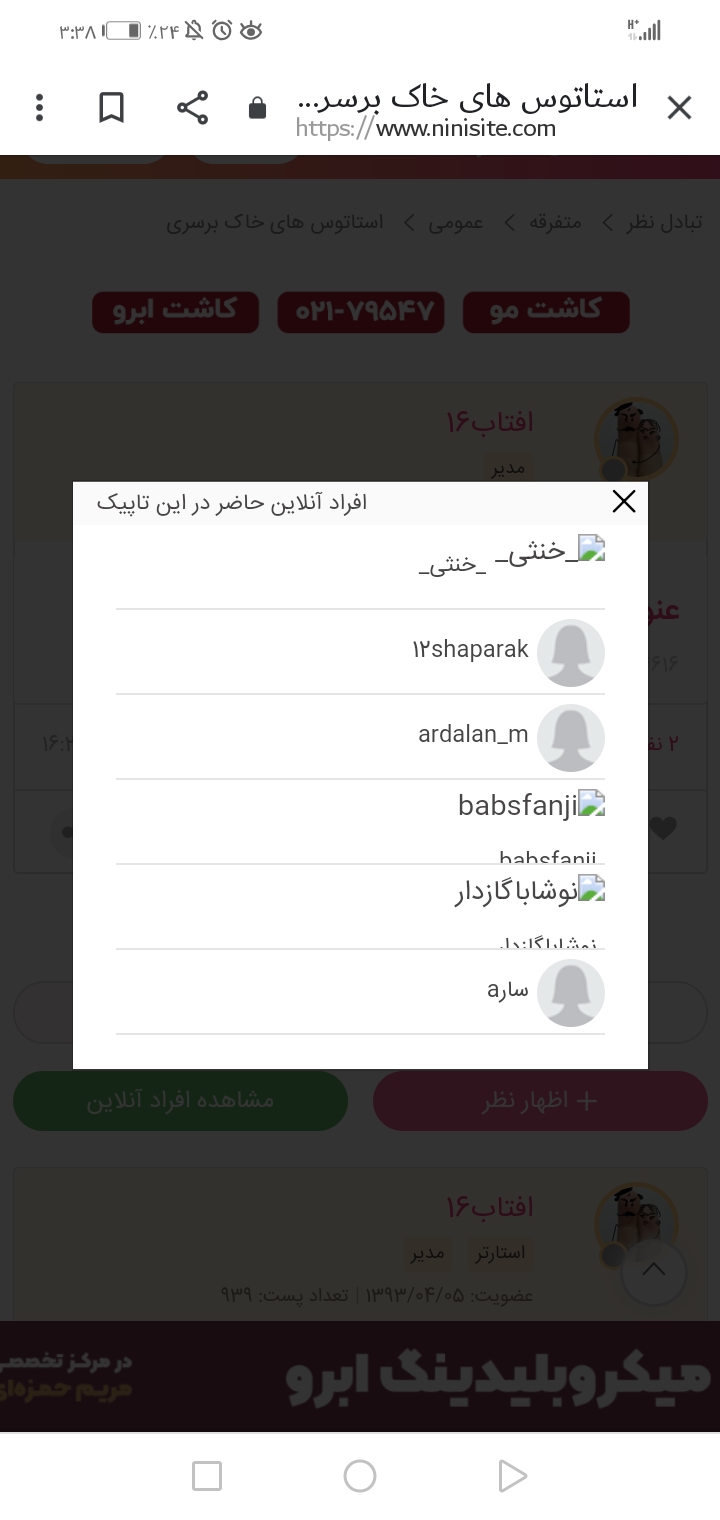The height and width of the screenshot is (1520, 720).
Task: Select user ardalan_m in online list
Action: pos(473,736)
